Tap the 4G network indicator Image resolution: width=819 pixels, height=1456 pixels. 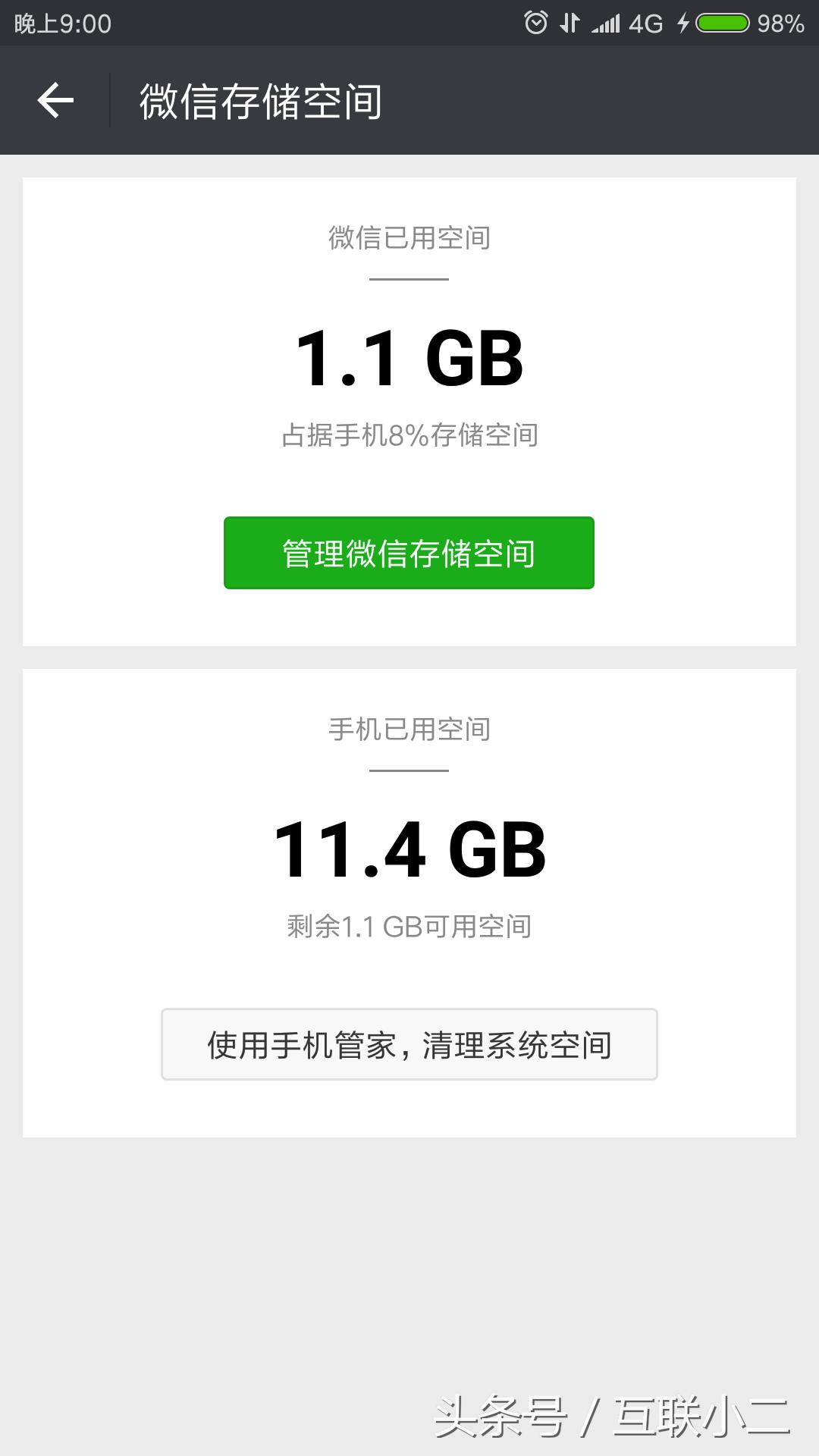click(x=648, y=23)
